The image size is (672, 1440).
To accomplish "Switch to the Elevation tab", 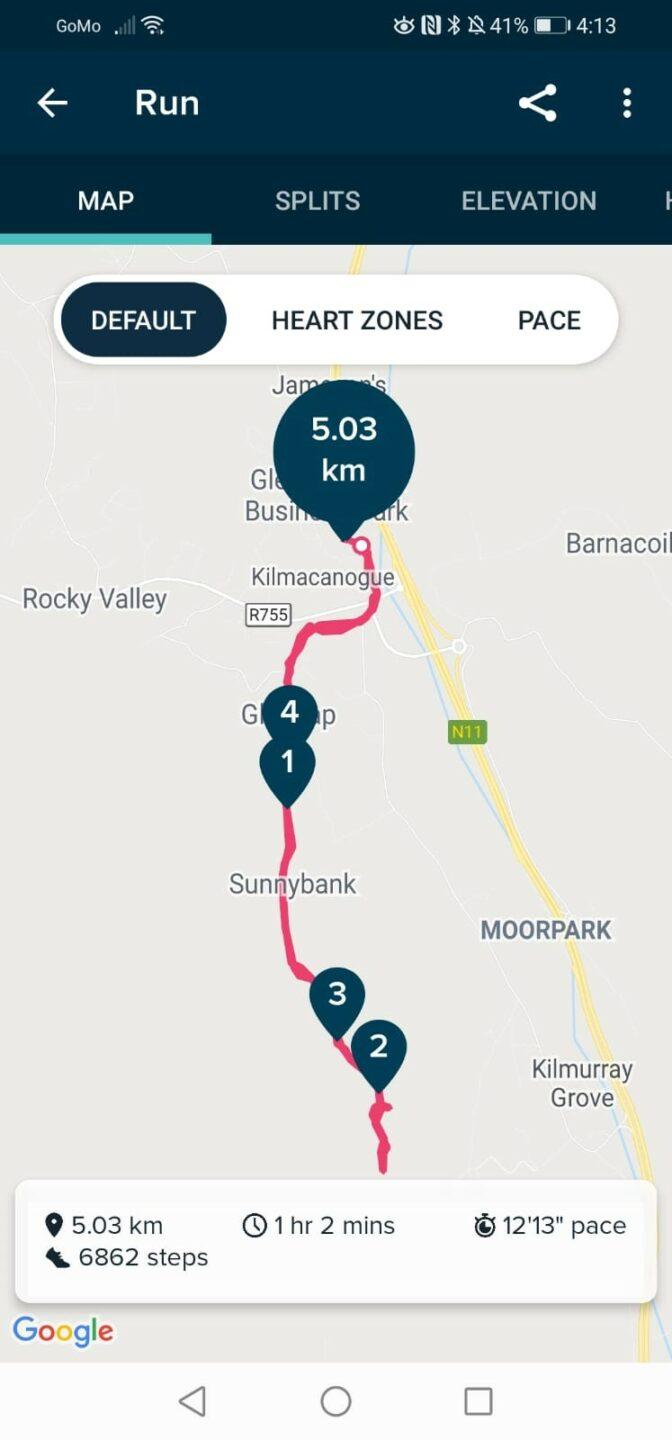I will point(528,200).
